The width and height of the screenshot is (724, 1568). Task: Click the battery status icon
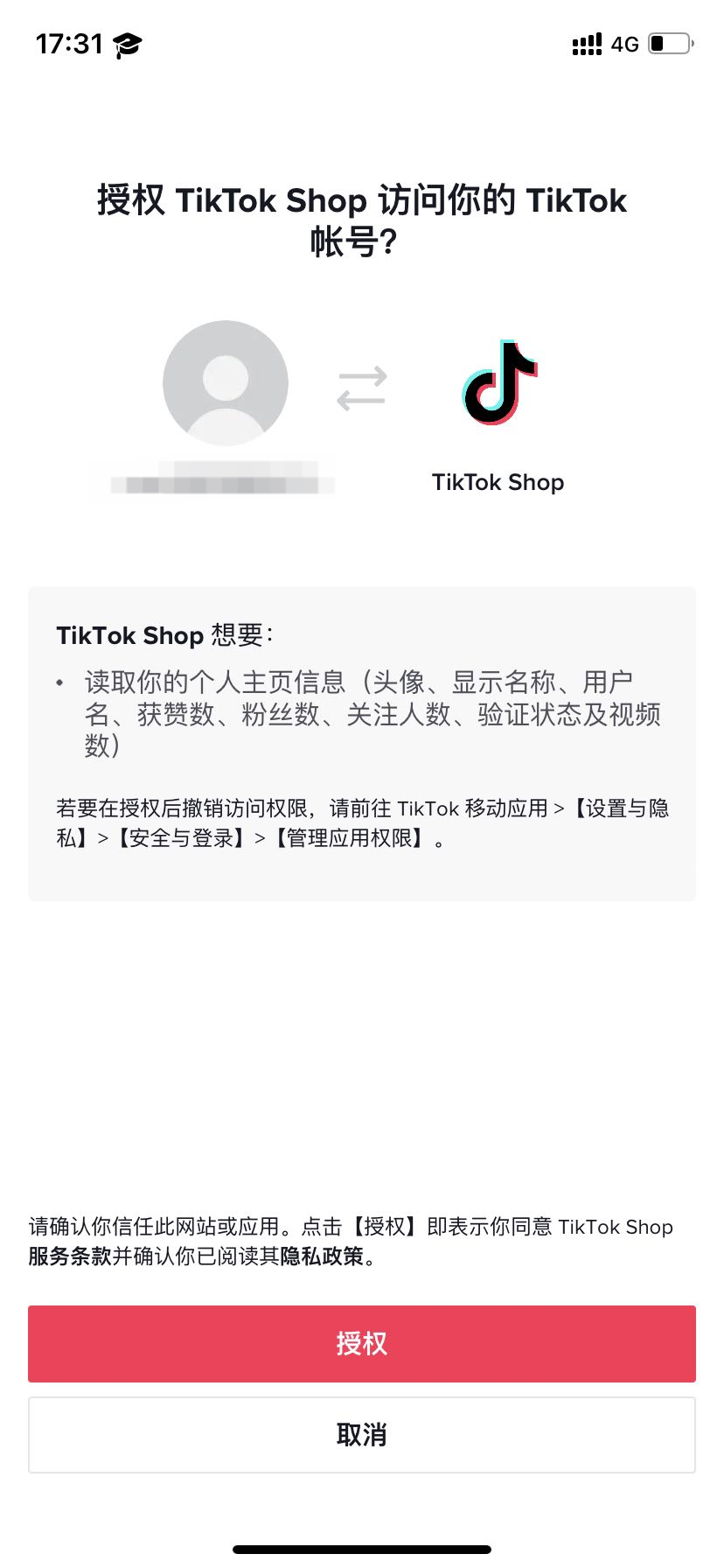pos(668,43)
